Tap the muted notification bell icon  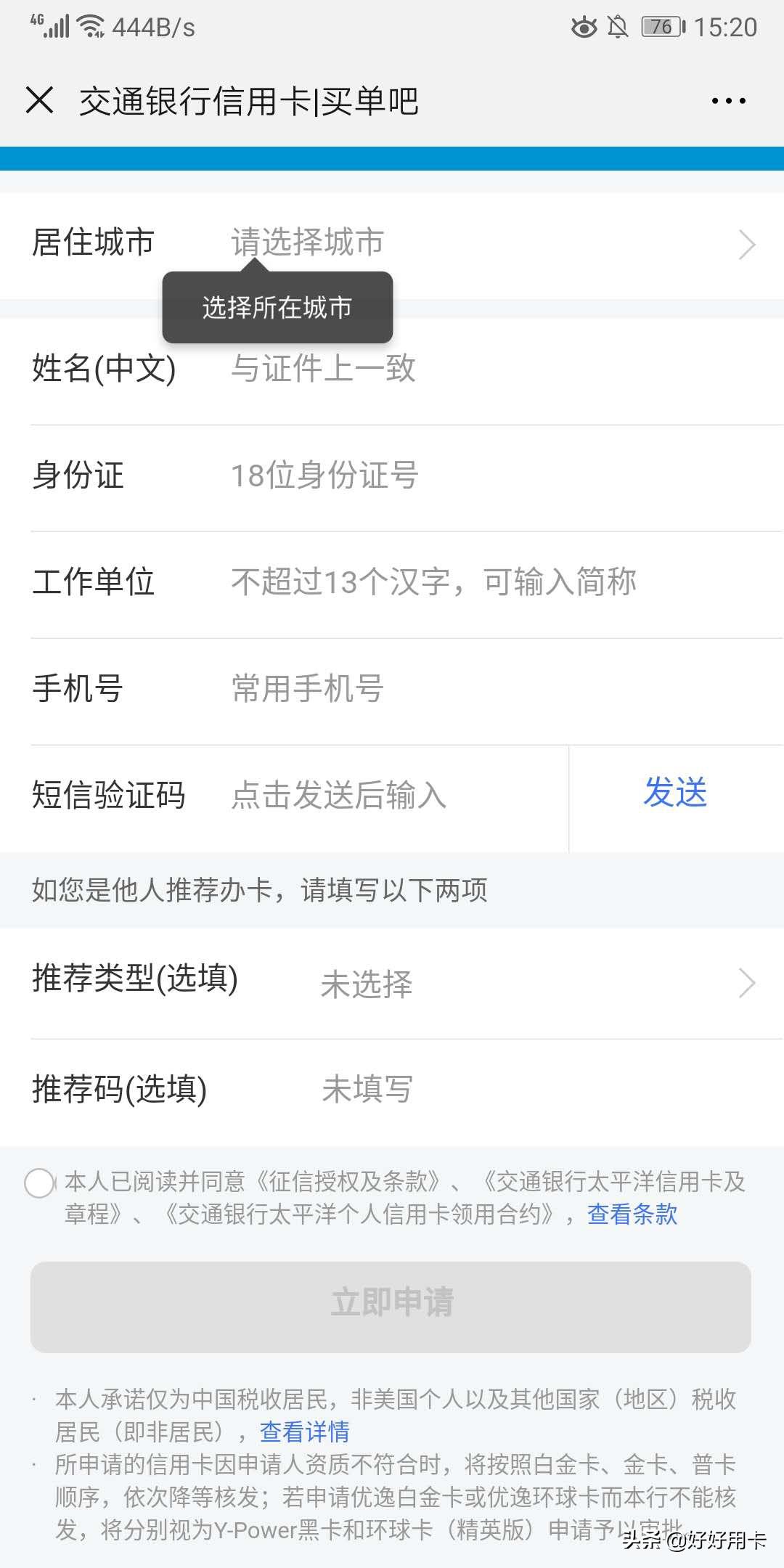(616, 25)
